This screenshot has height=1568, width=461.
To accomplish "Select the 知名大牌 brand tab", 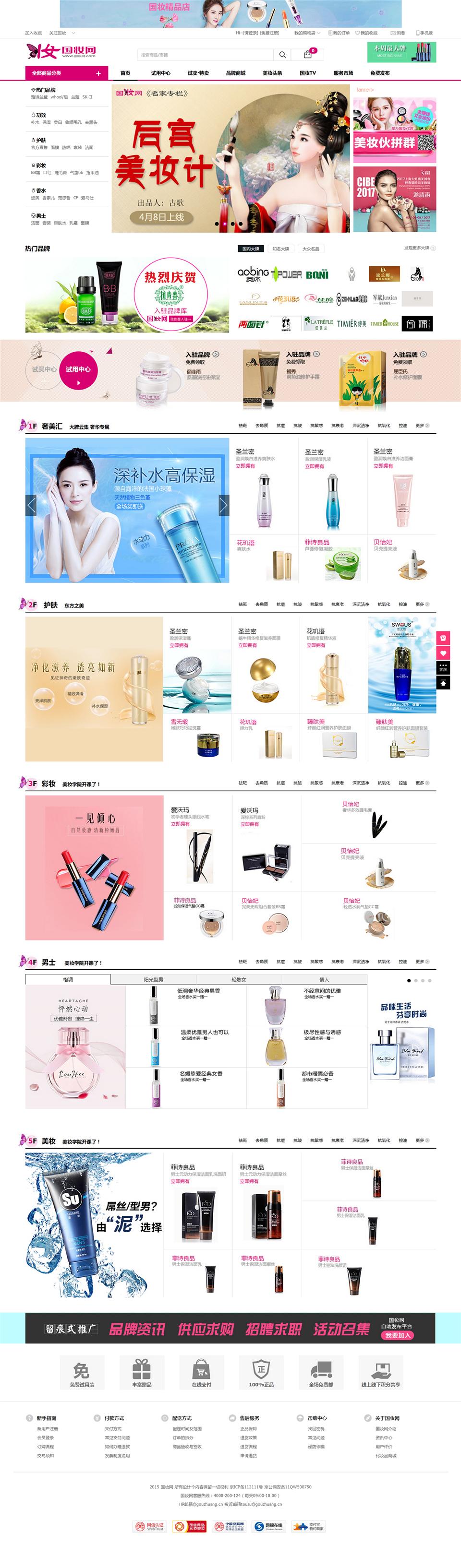I will click(x=281, y=249).
